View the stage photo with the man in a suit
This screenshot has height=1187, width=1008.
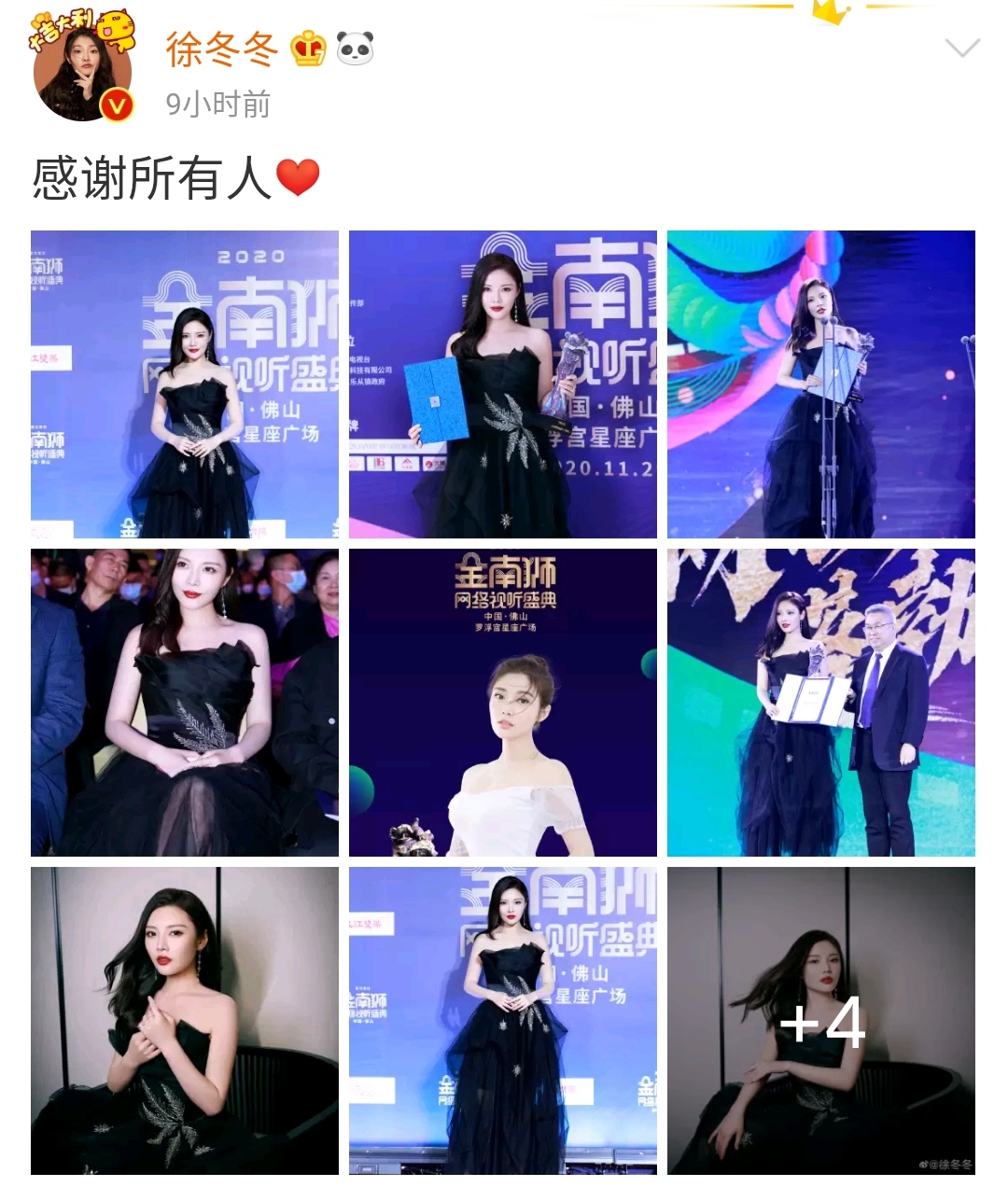point(820,703)
